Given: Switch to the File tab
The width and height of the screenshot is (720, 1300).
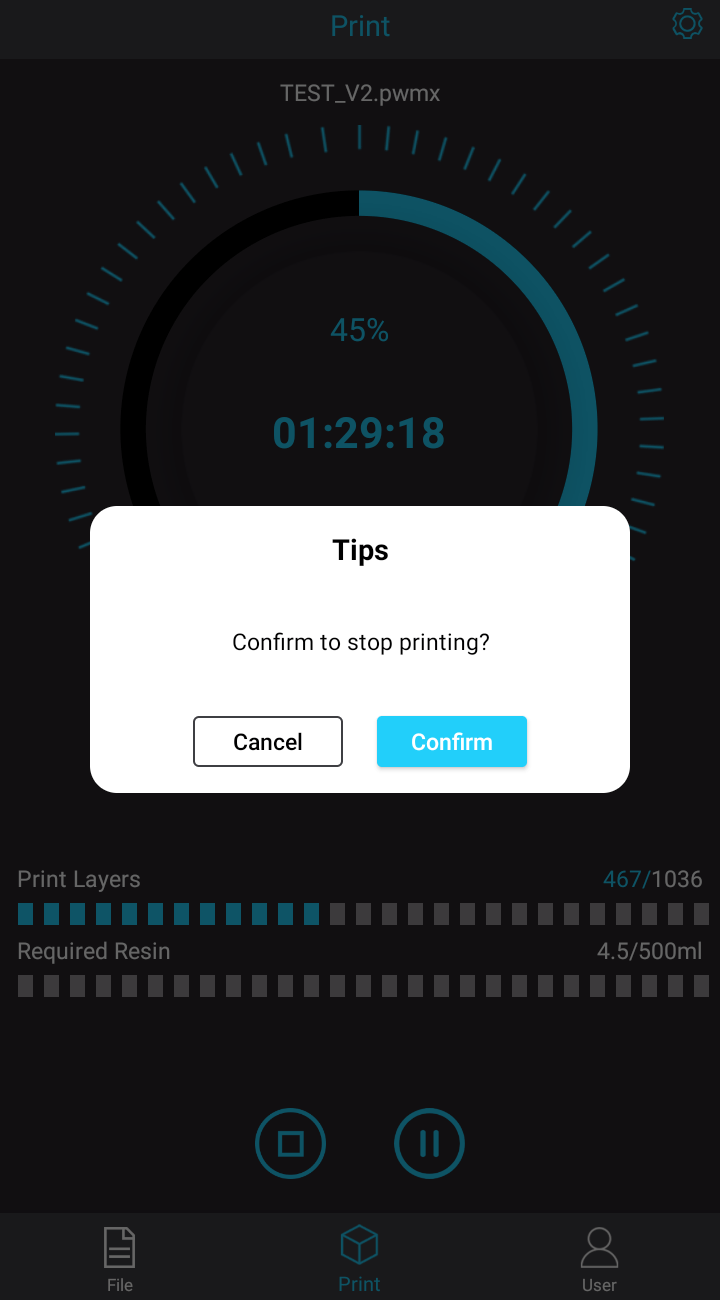Looking at the screenshot, I should tap(120, 1259).
